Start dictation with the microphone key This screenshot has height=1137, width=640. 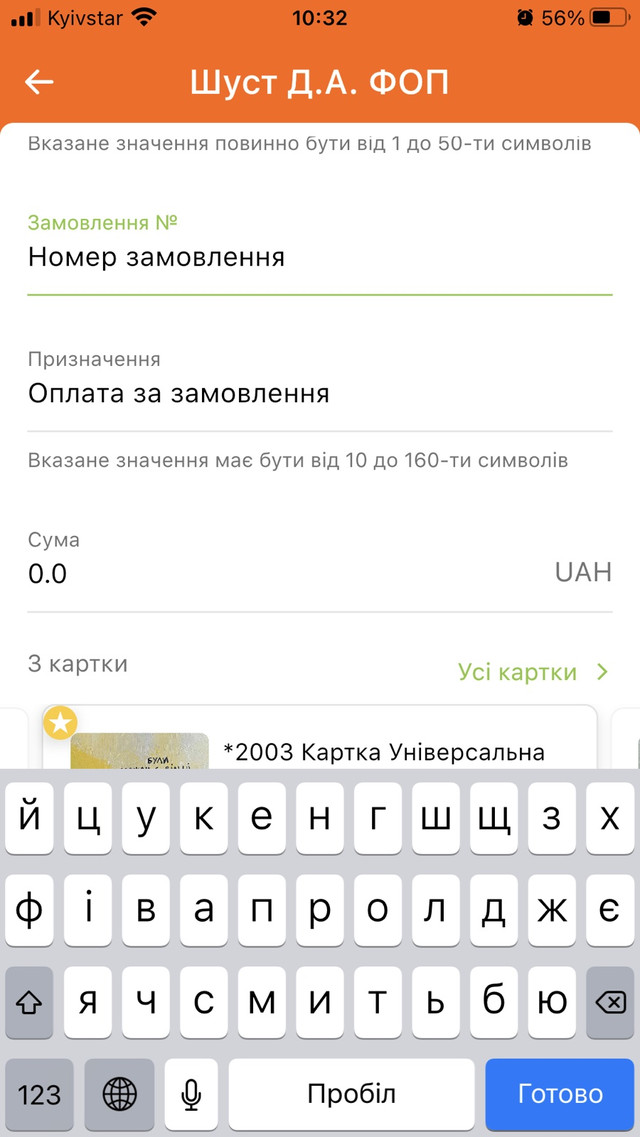click(191, 1094)
